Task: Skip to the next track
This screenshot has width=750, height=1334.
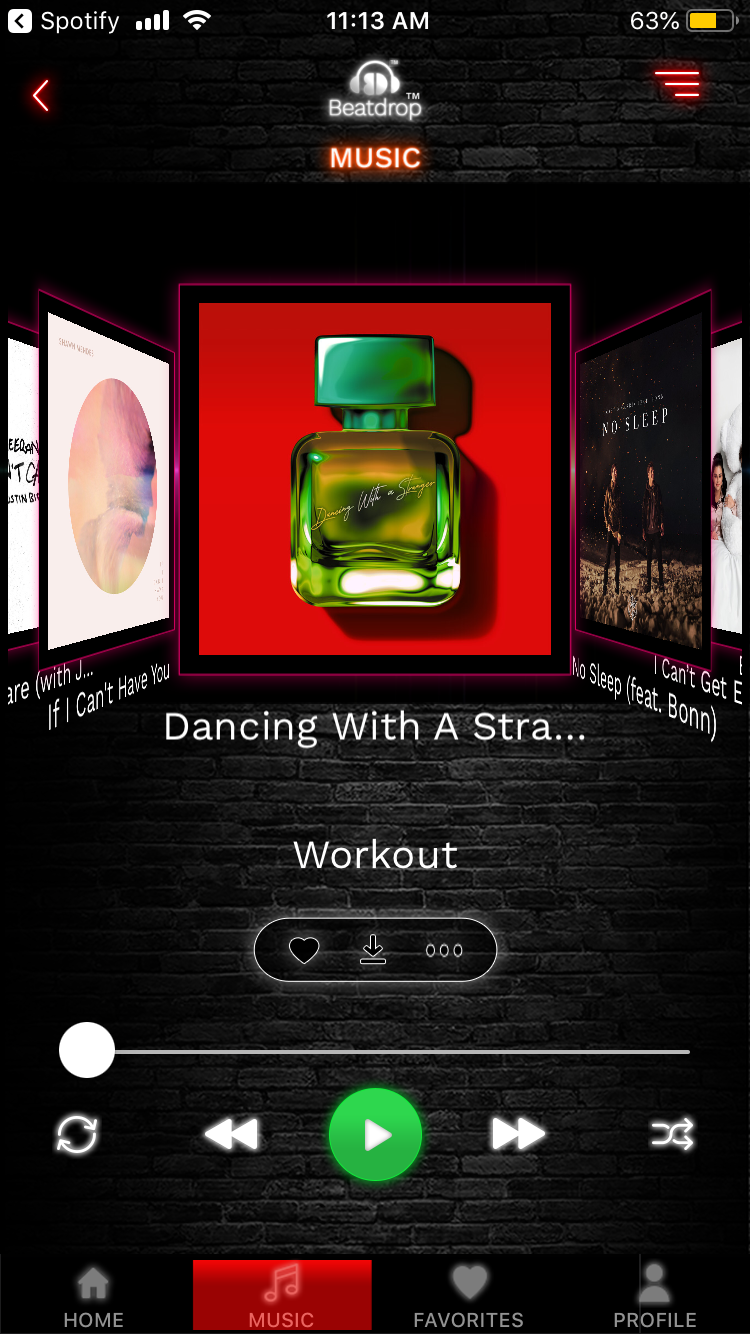Action: coord(518,1135)
